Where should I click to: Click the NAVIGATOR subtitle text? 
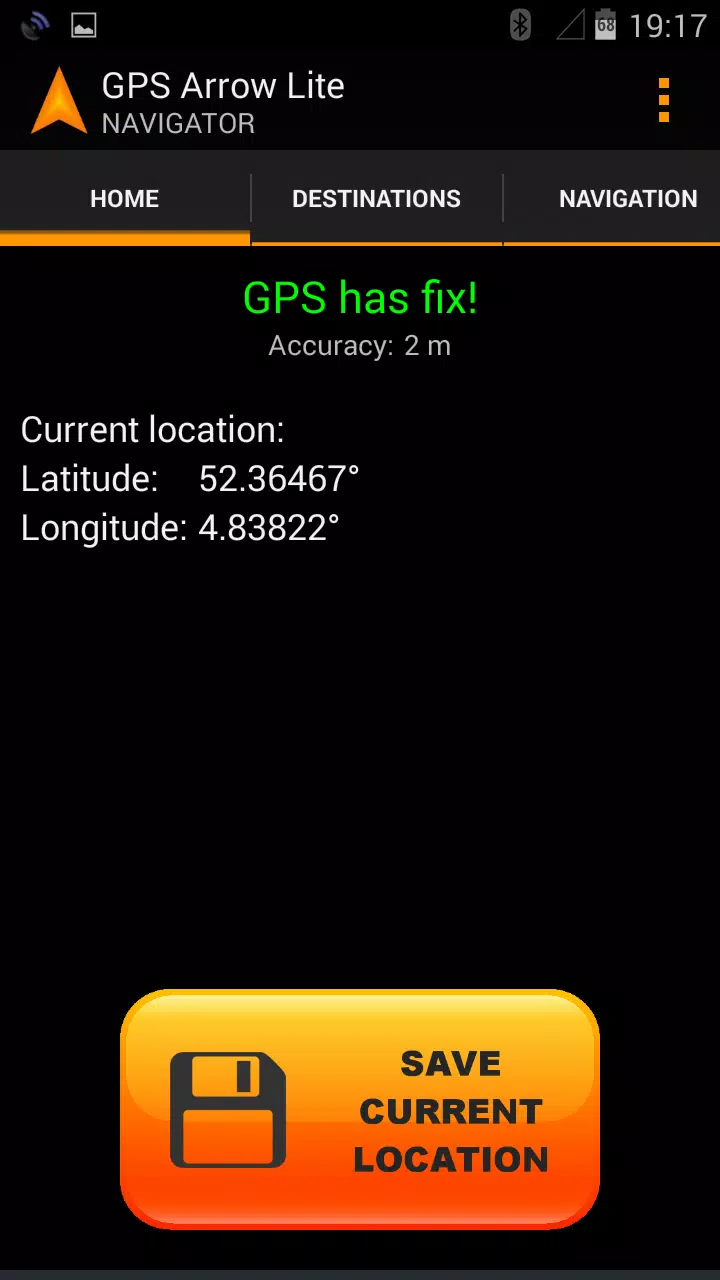coord(178,124)
